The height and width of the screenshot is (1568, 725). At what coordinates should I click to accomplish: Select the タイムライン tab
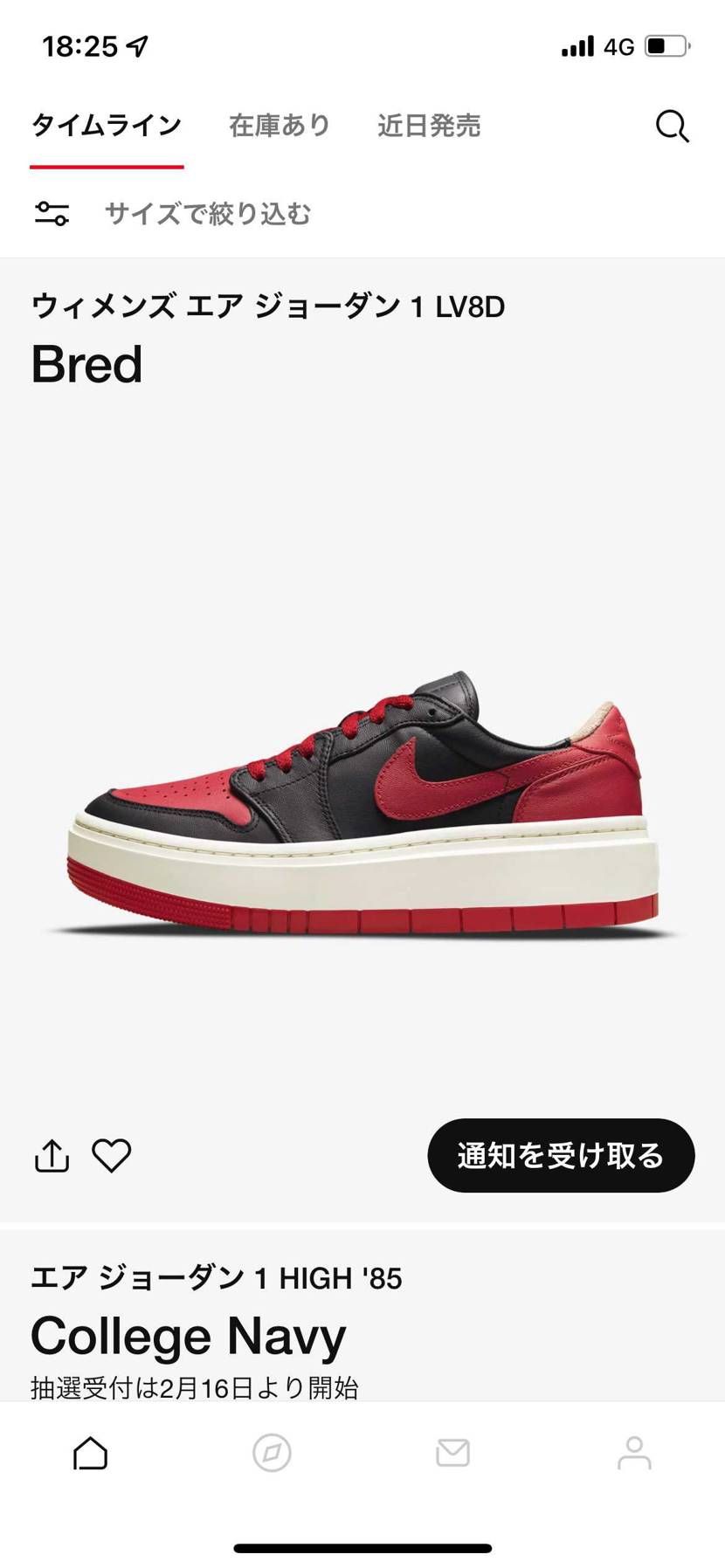tap(107, 126)
